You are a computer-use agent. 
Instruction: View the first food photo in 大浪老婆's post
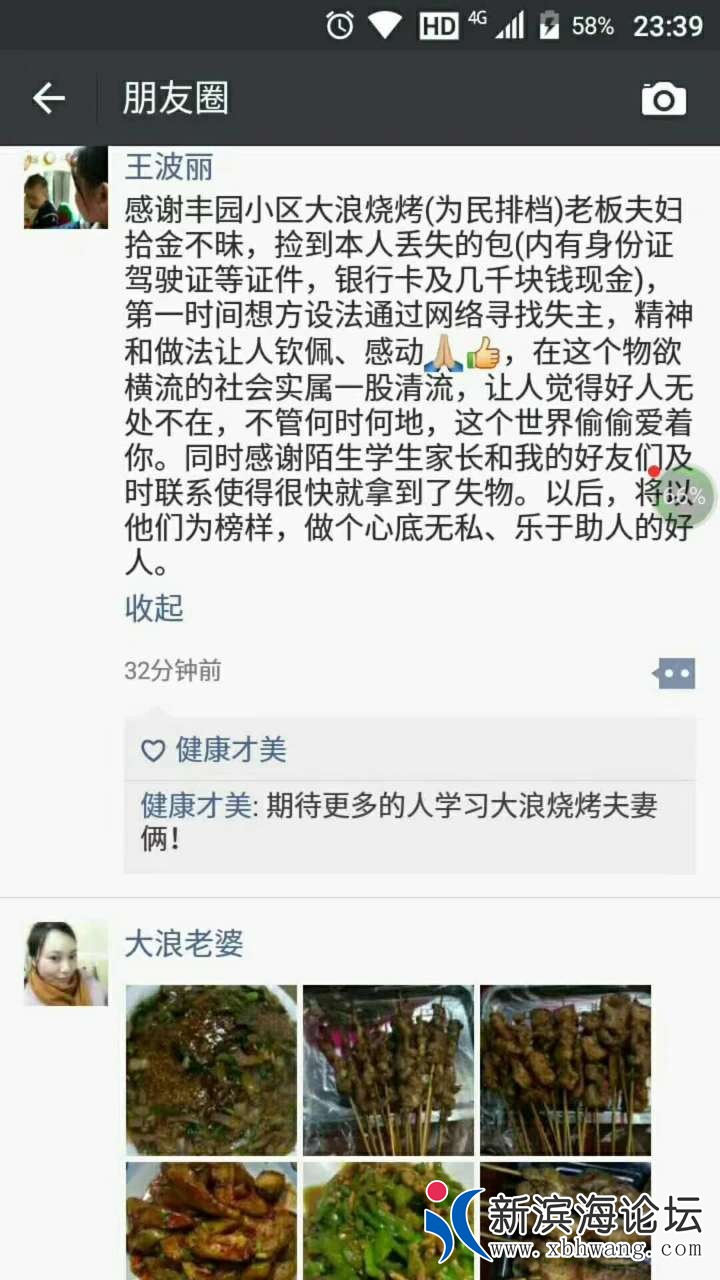click(211, 1070)
